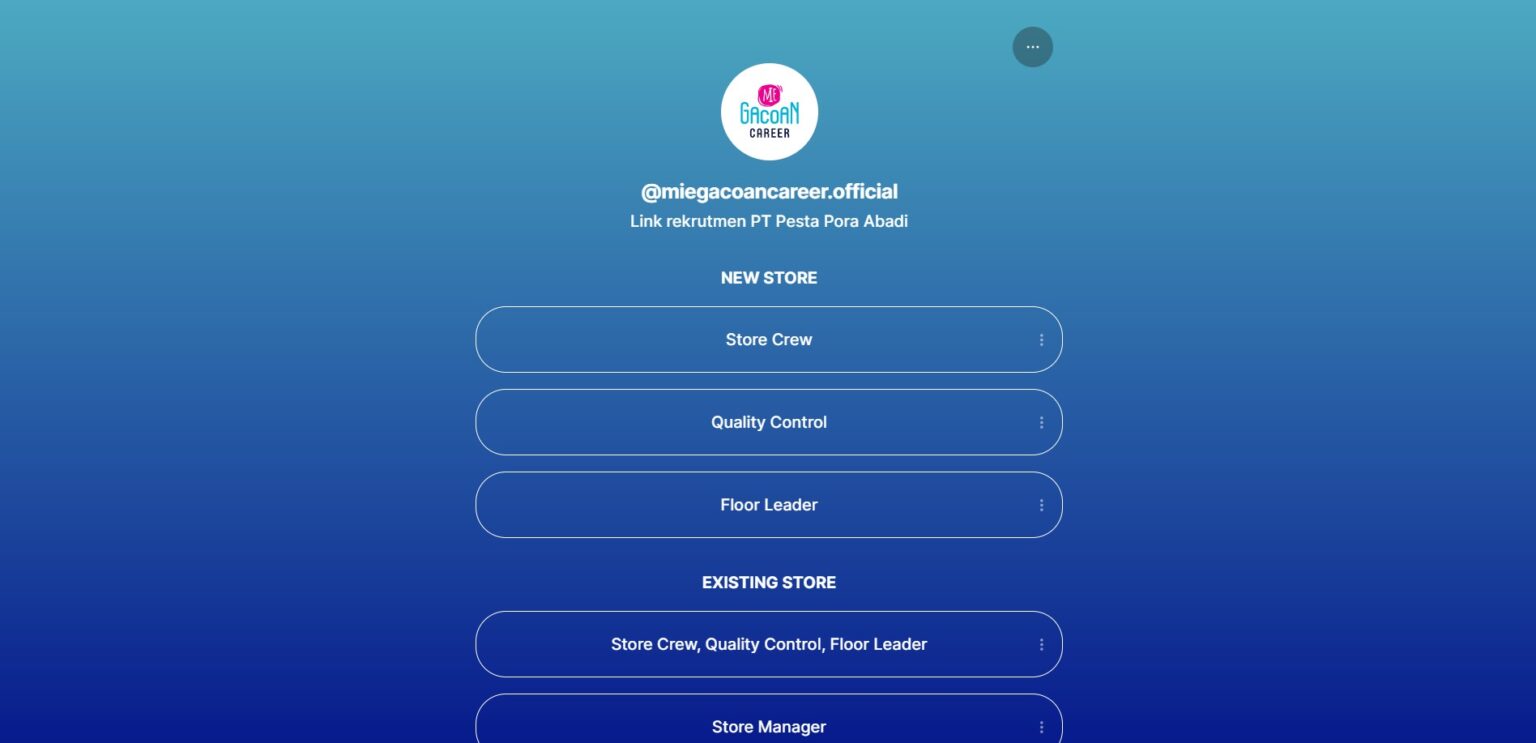Open the Quality Control link
This screenshot has width=1536, height=743.
click(768, 422)
